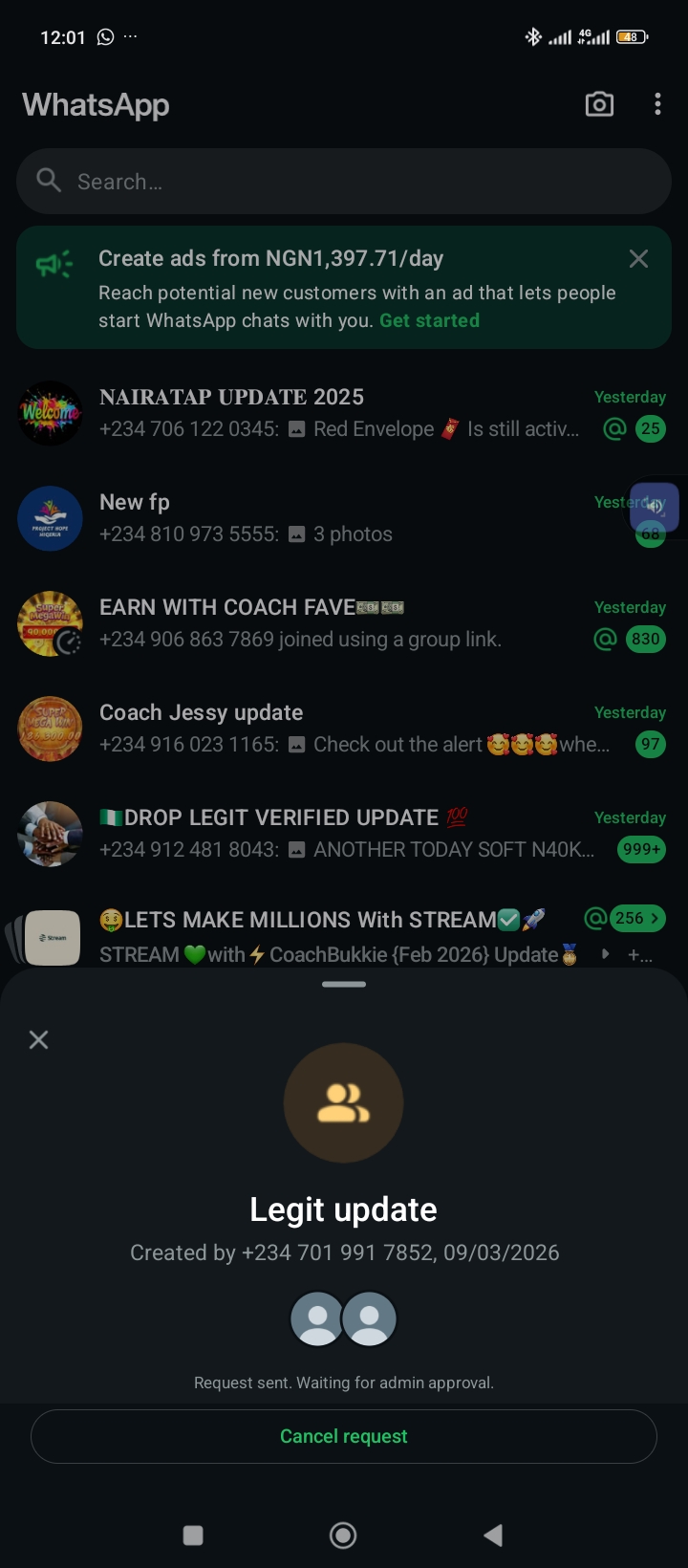The height and width of the screenshot is (1568, 688).
Task: Tap the Search field
Action: point(344,182)
